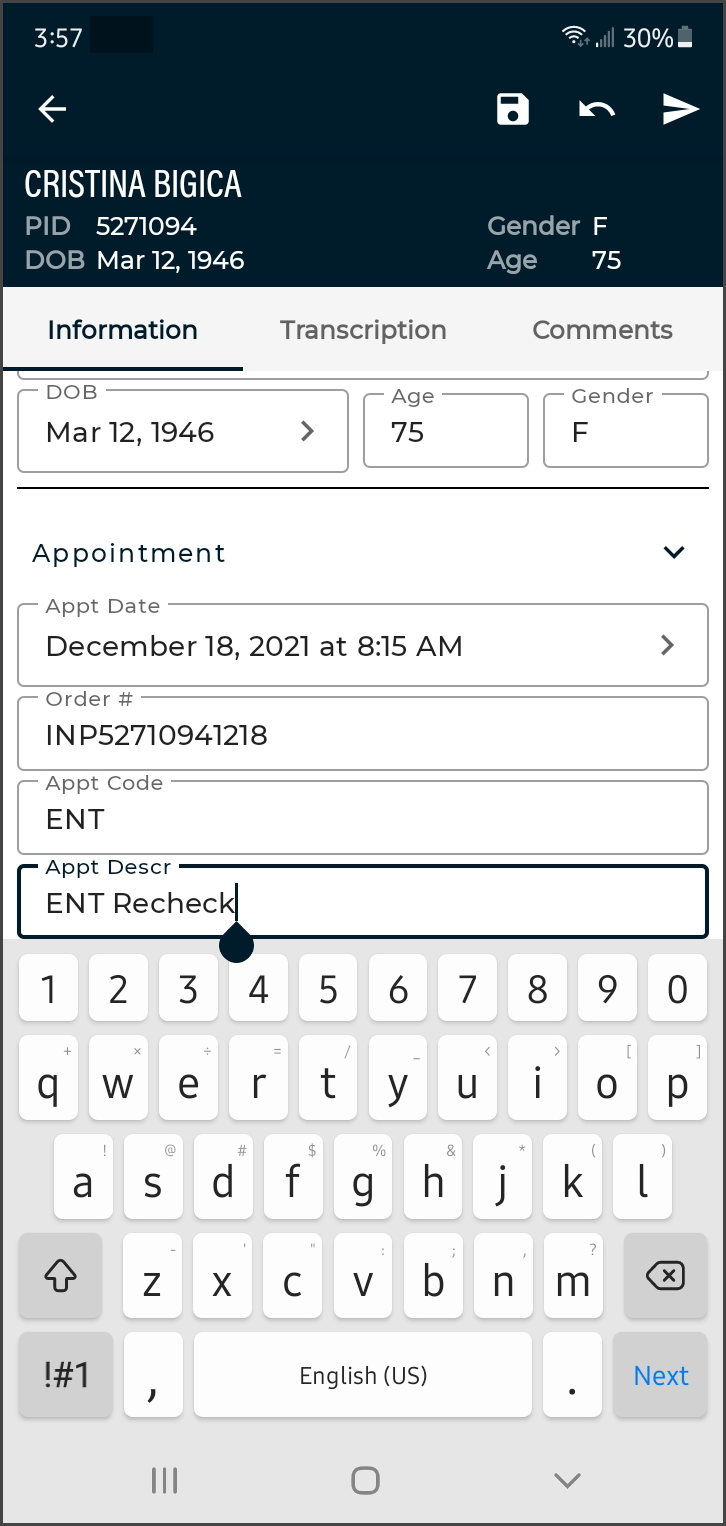Select the Order # input field
Screen dimensions: 726x1526
click(362, 733)
